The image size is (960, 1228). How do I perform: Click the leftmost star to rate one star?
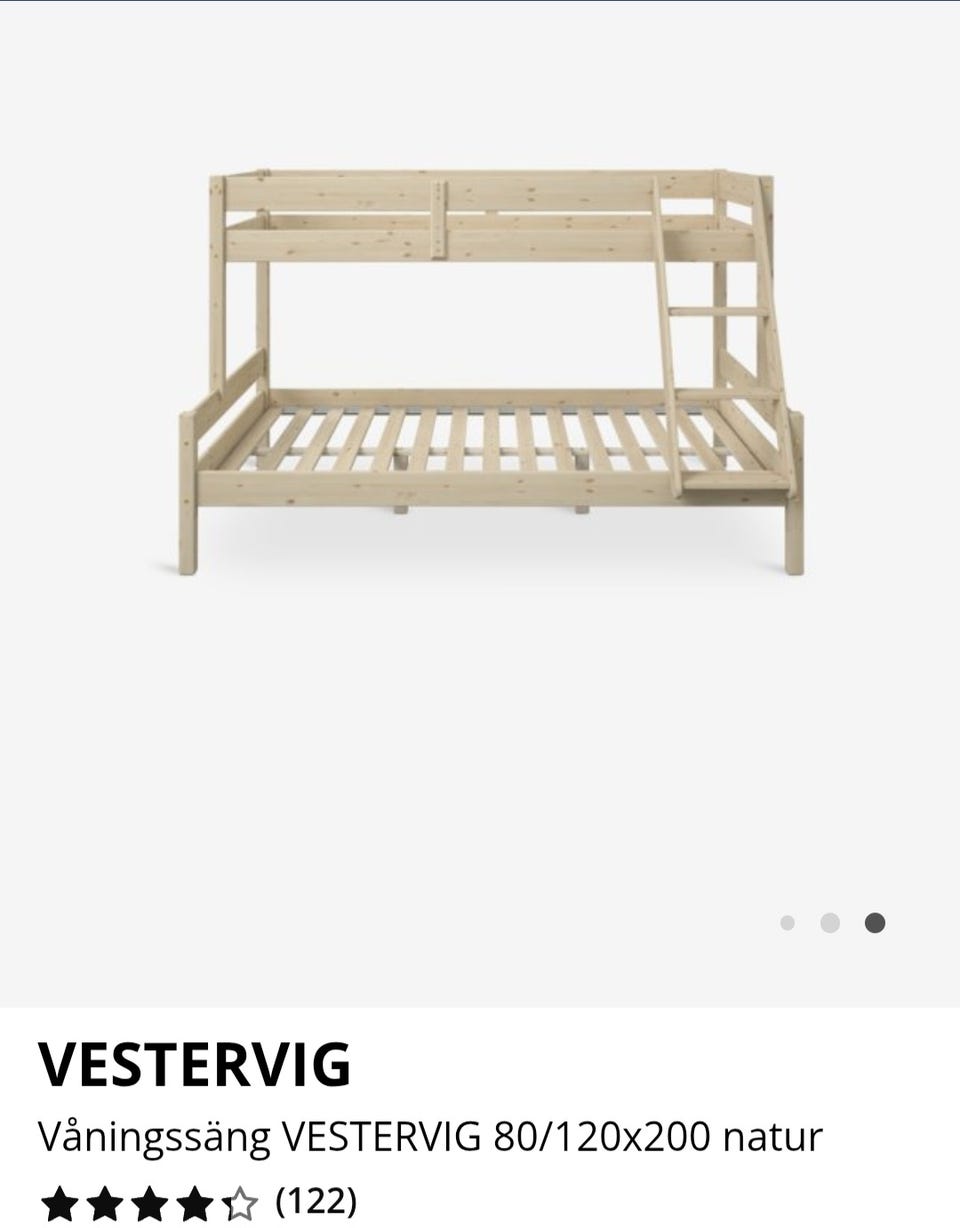(x=60, y=1205)
